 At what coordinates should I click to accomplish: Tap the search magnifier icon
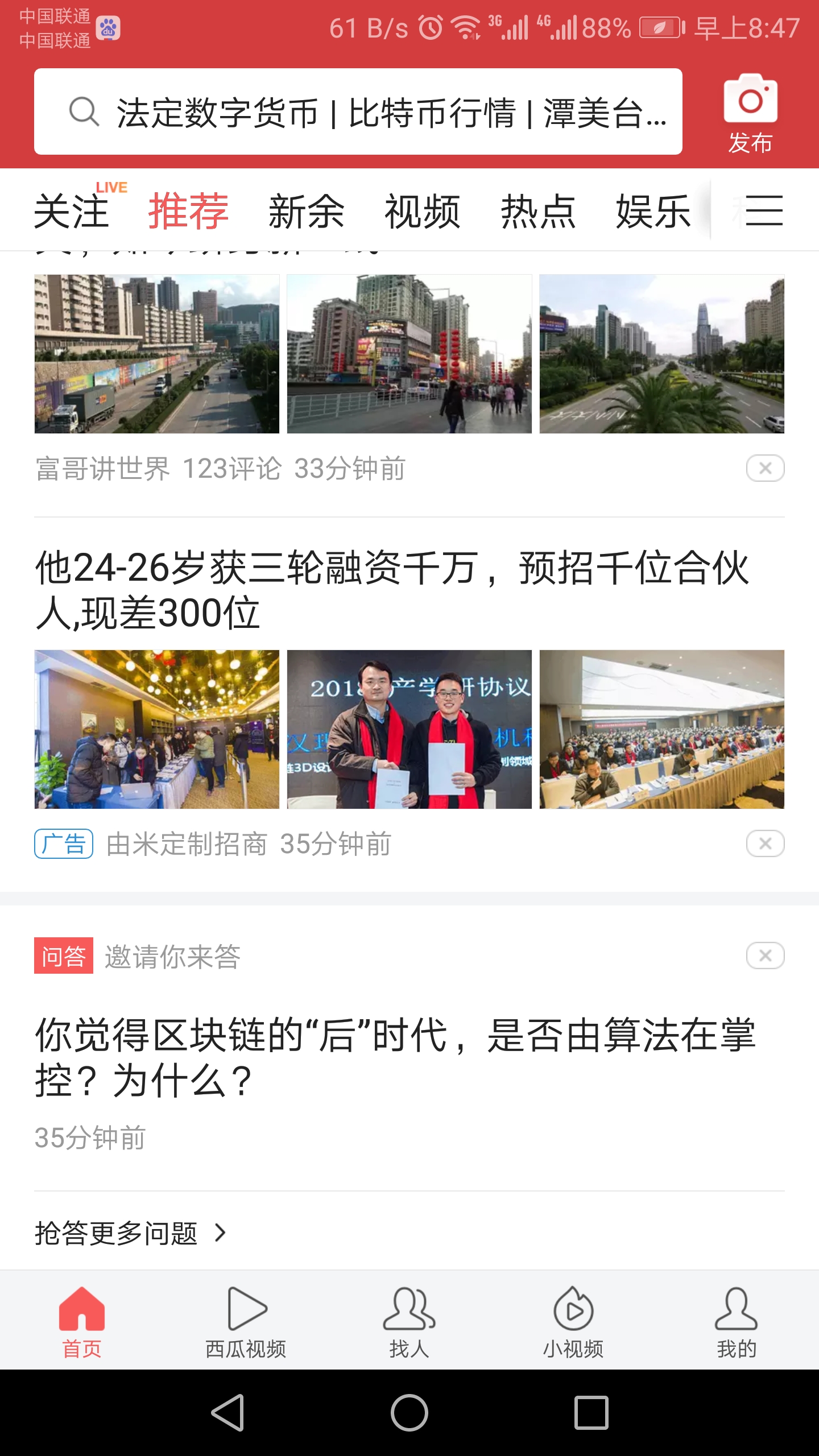coord(83,111)
